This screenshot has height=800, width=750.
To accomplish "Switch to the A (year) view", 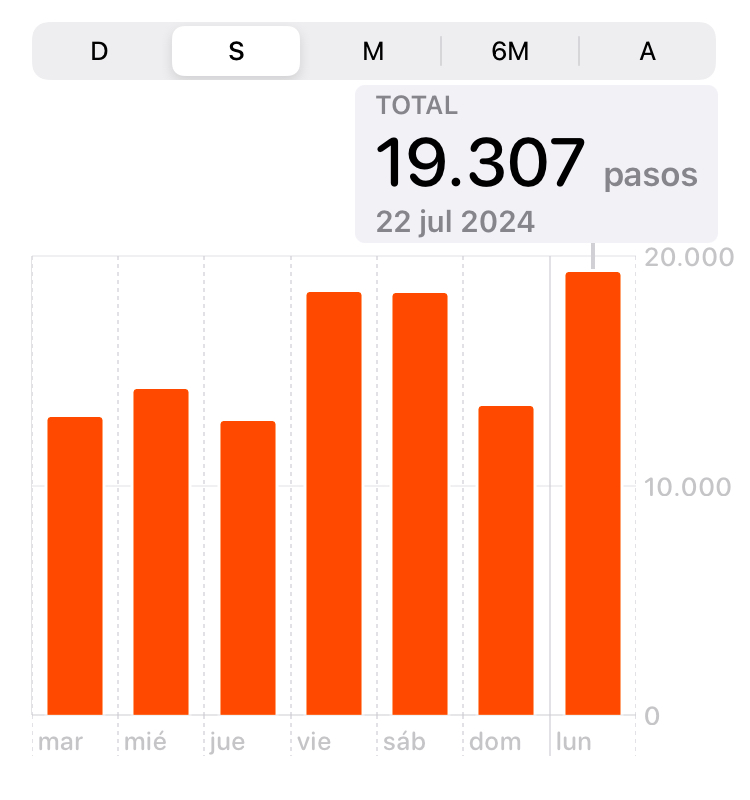I will coord(647,51).
